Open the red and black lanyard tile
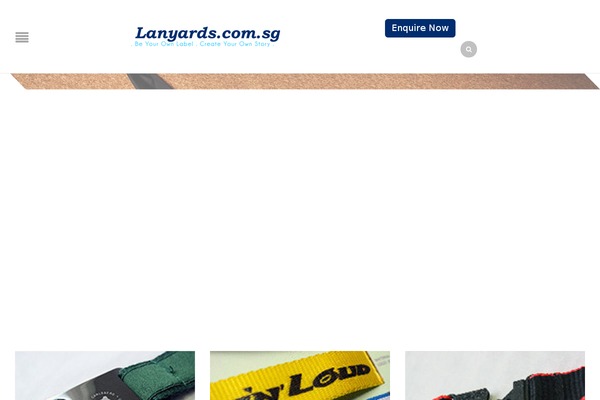This screenshot has width=600, height=400. [x=494, y=376]
